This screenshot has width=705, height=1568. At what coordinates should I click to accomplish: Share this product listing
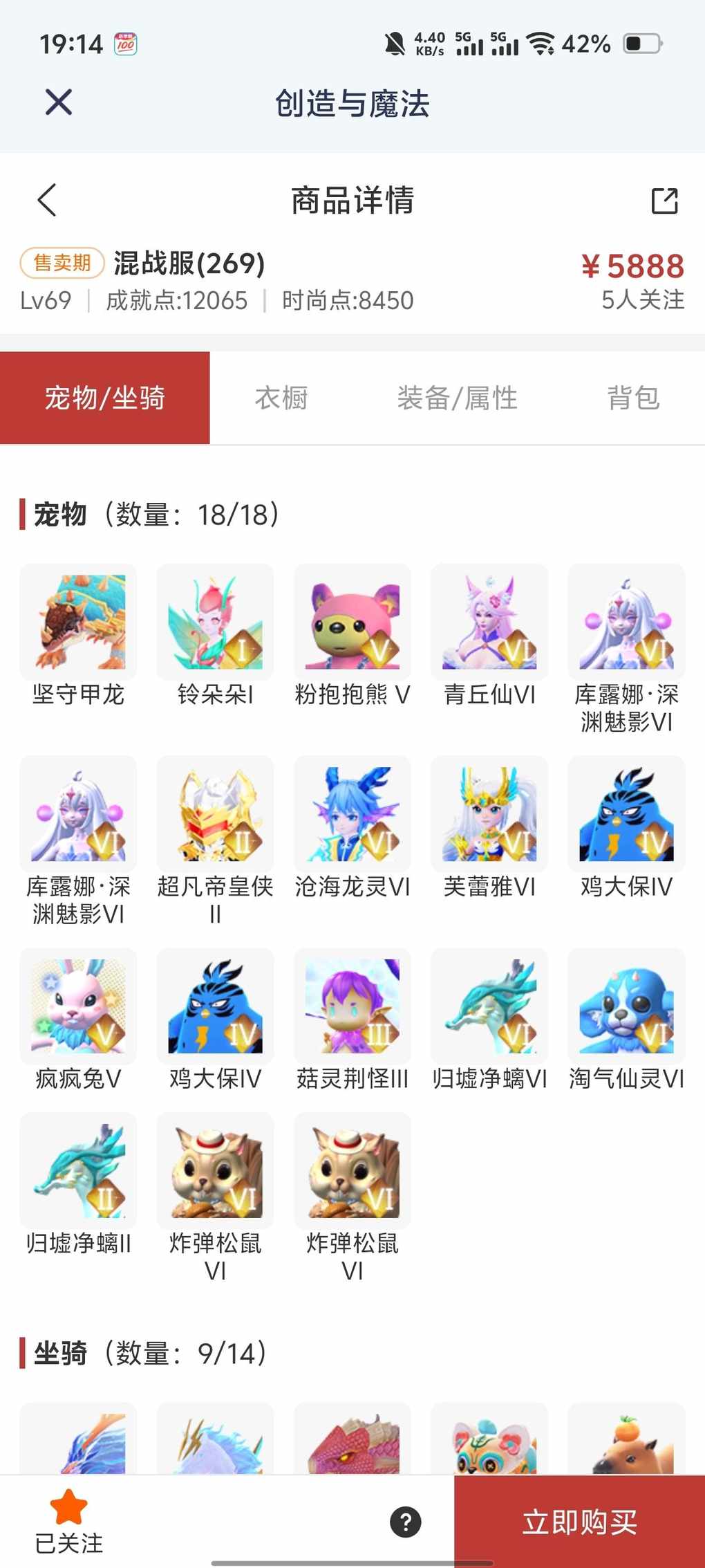pos(664,201)
